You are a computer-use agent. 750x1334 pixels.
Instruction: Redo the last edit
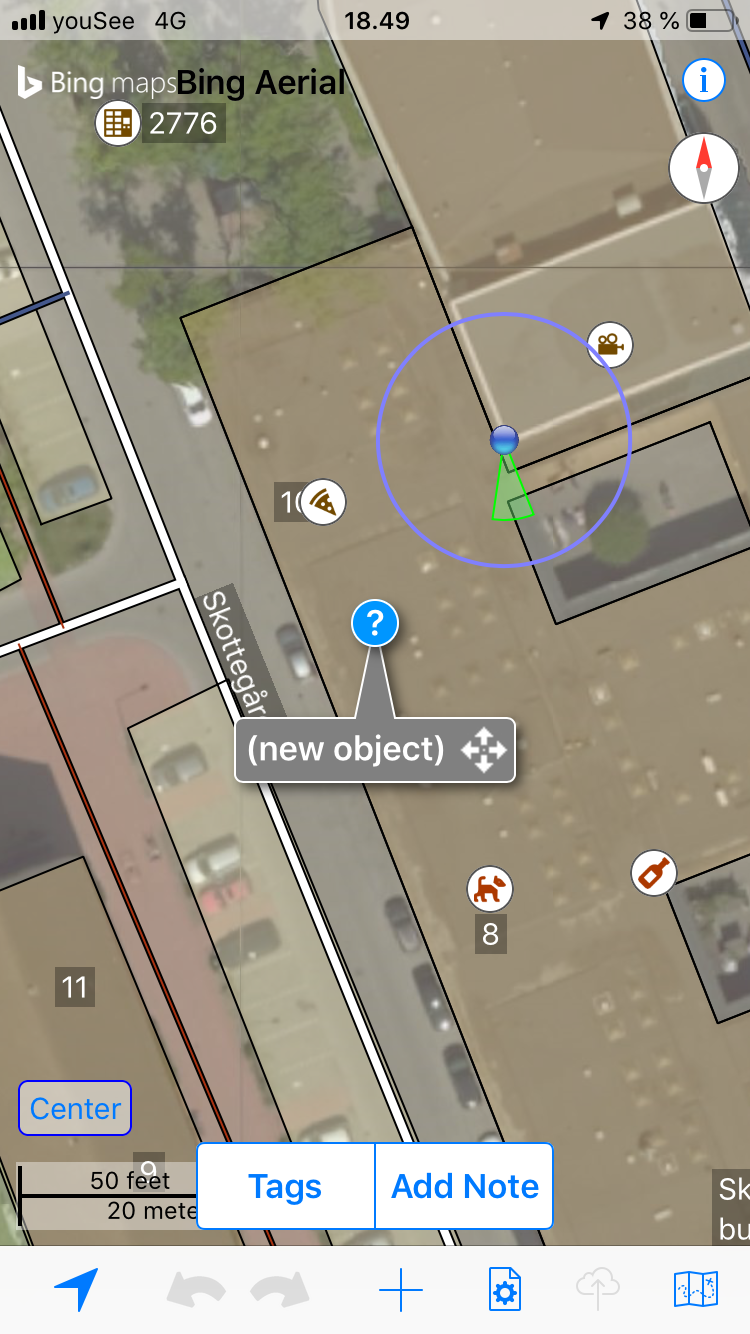pyautogui.click(x=281, y=1290)
